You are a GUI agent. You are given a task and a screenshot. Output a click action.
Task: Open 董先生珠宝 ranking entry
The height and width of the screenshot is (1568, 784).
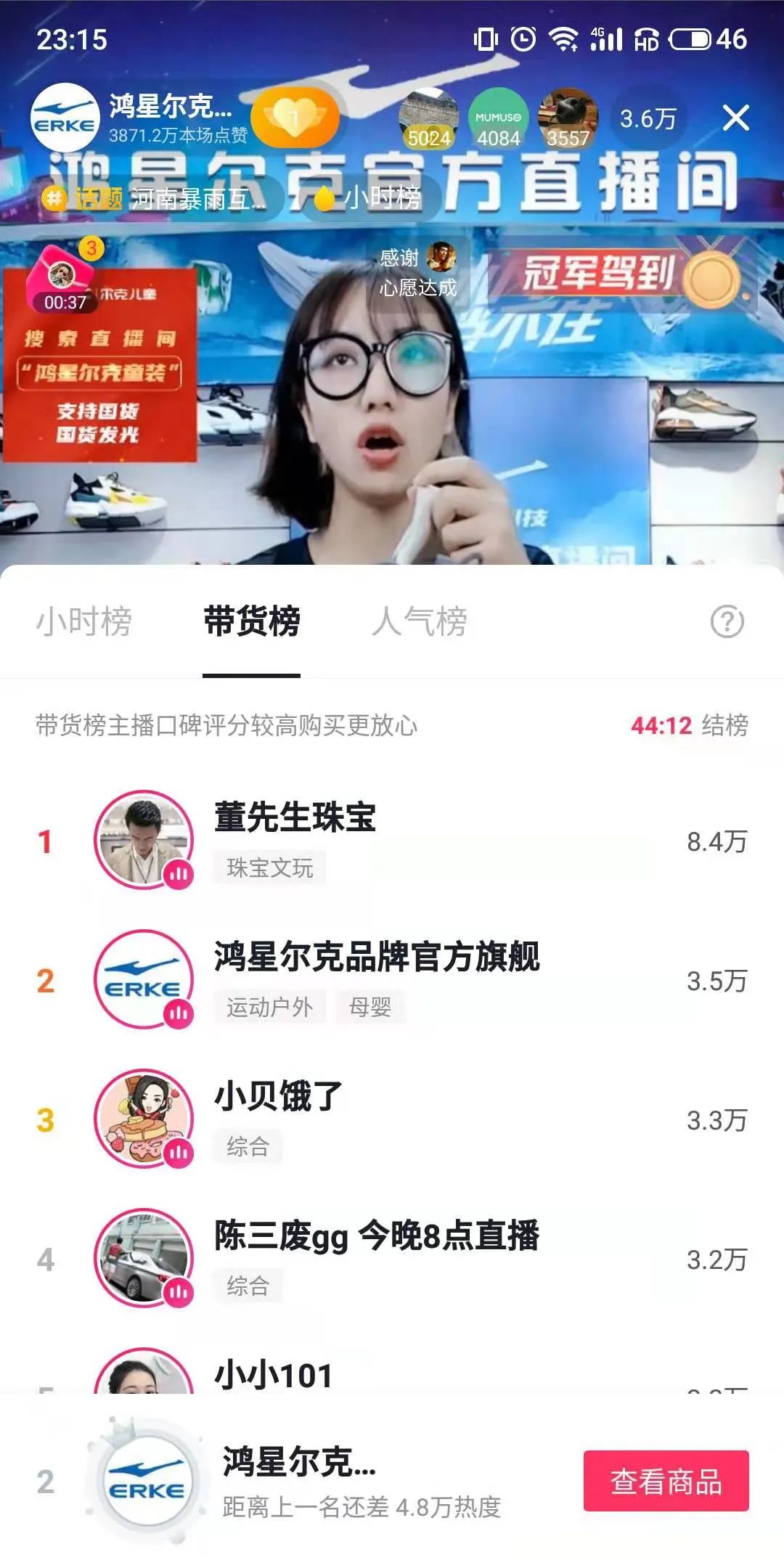(392, 841)
